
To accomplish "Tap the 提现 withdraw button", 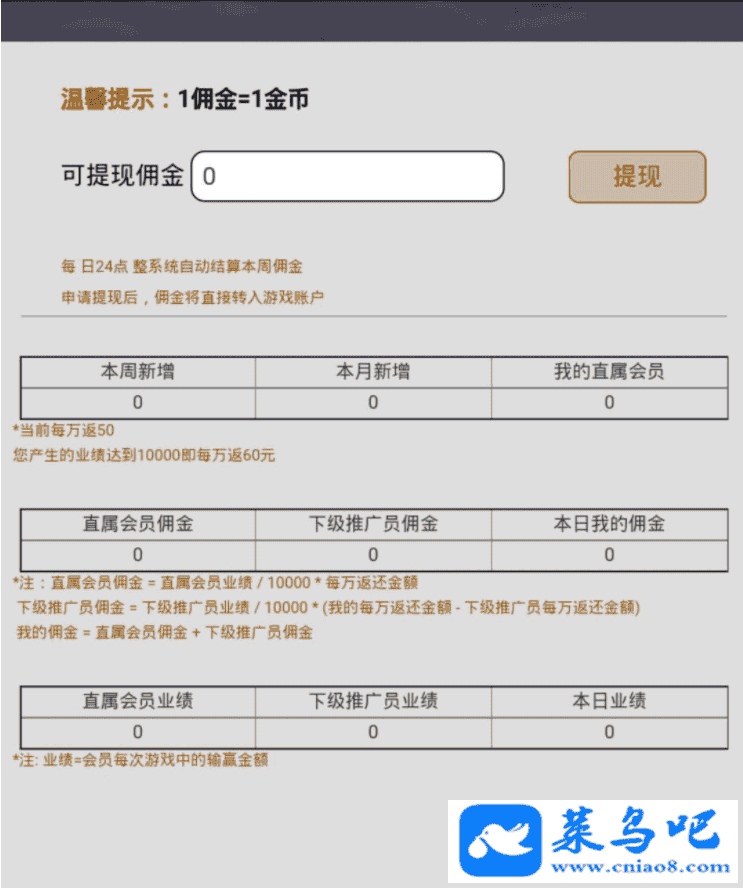I will (637, 177).
